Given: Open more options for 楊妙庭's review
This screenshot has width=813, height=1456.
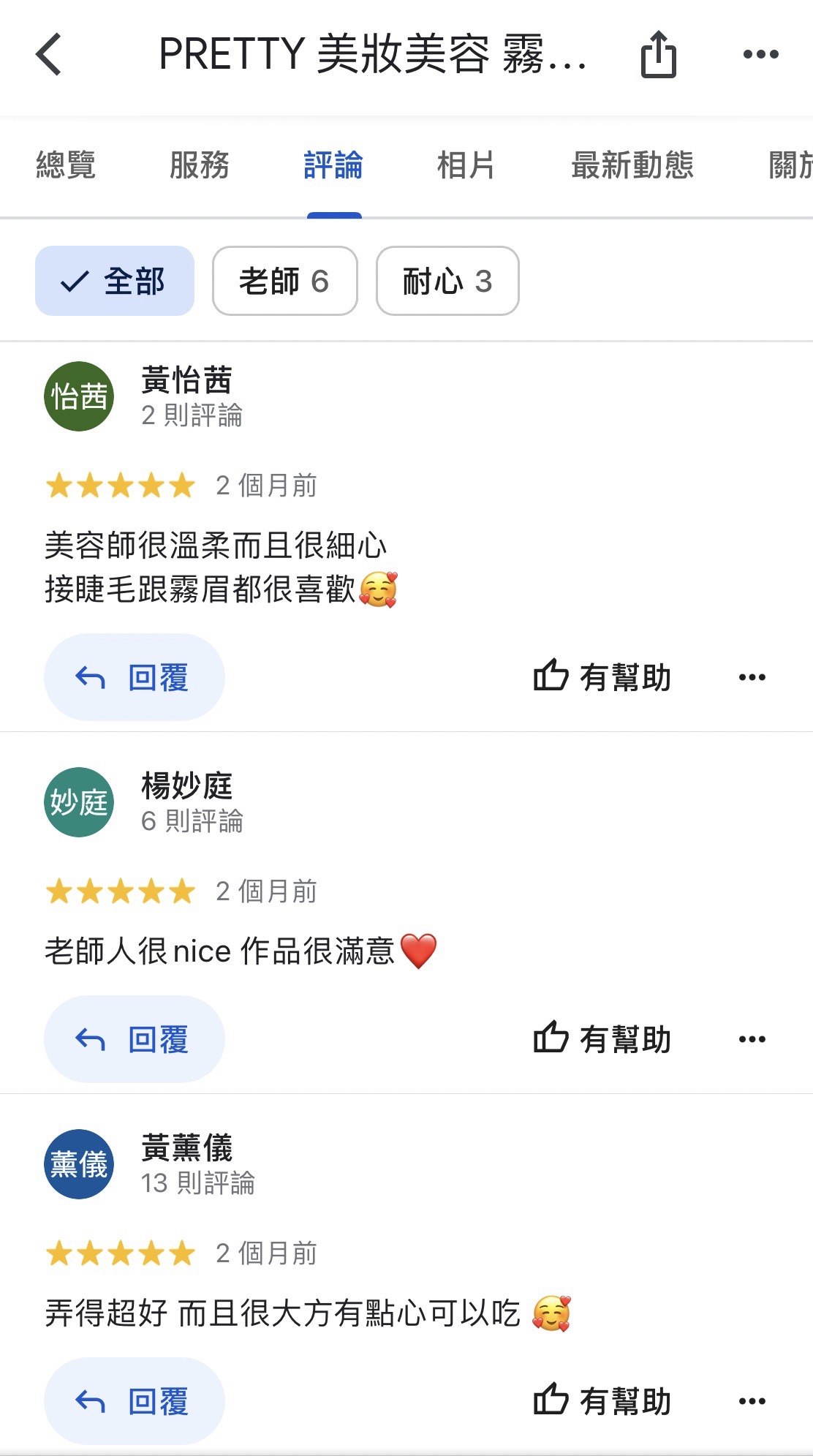Looking at the screenshot, I should point(752,1039).
